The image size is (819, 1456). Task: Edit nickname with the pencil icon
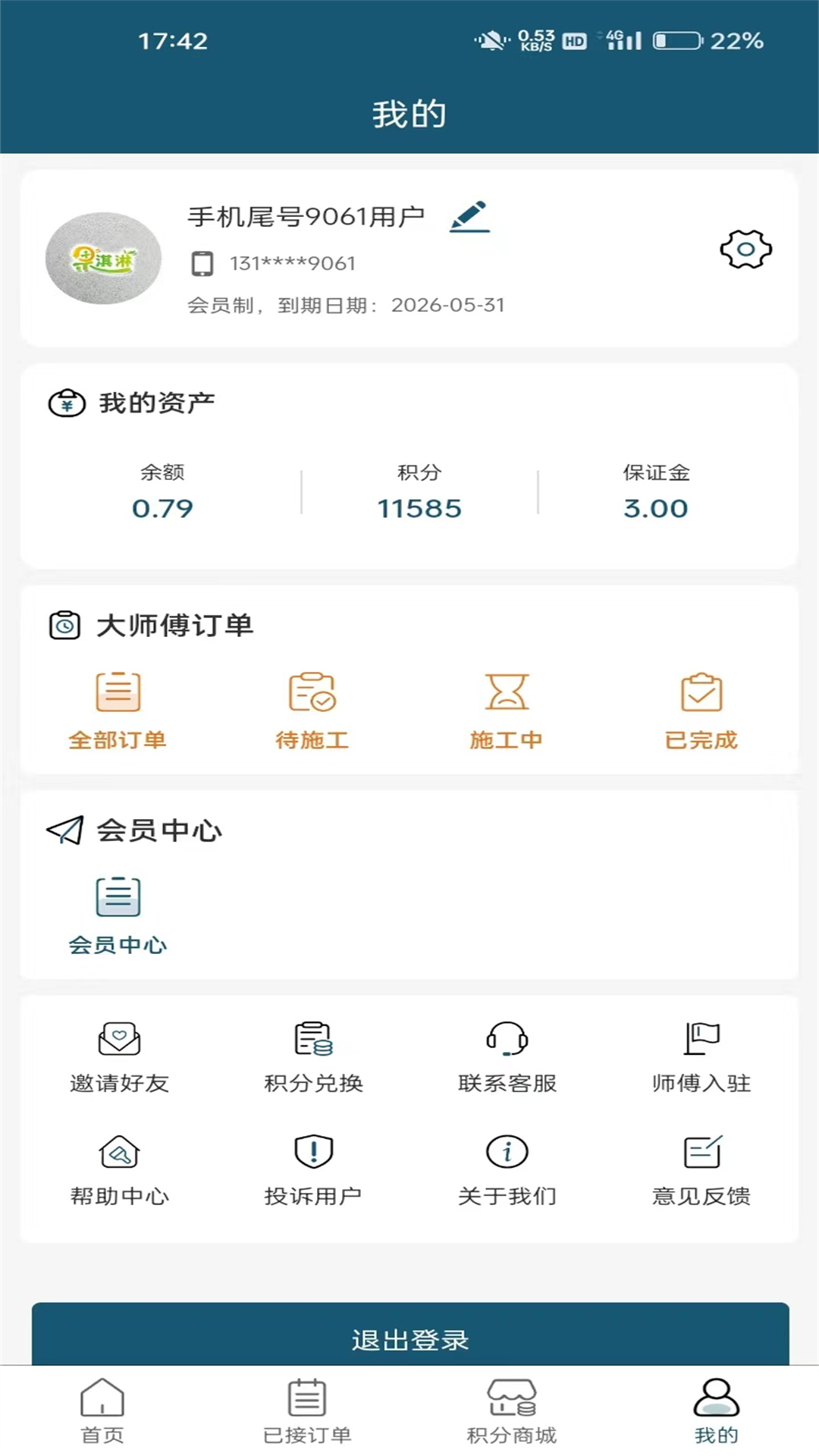tap(470, 216)
